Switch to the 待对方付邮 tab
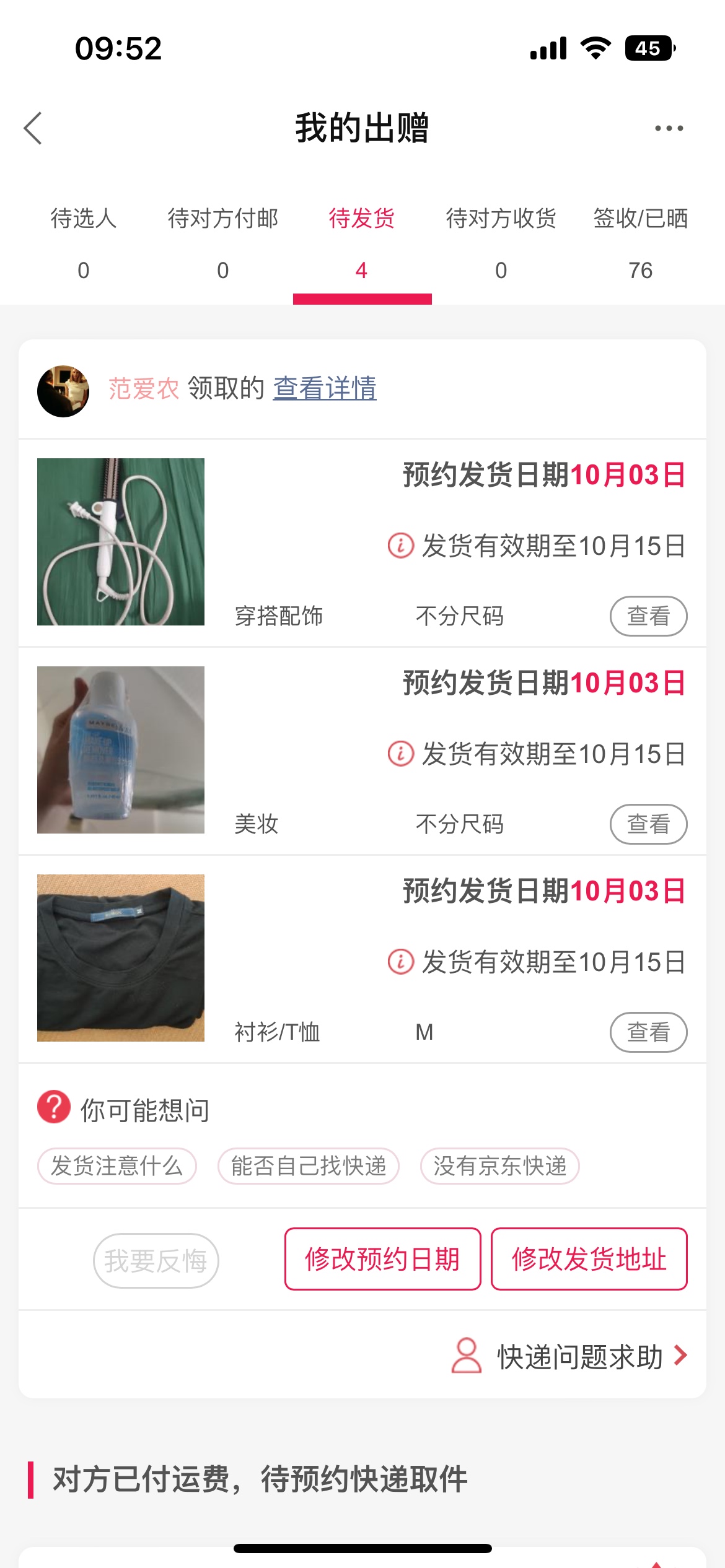Image resolution: width=725 pixels, height=1568 pixels. pos(223,242)
